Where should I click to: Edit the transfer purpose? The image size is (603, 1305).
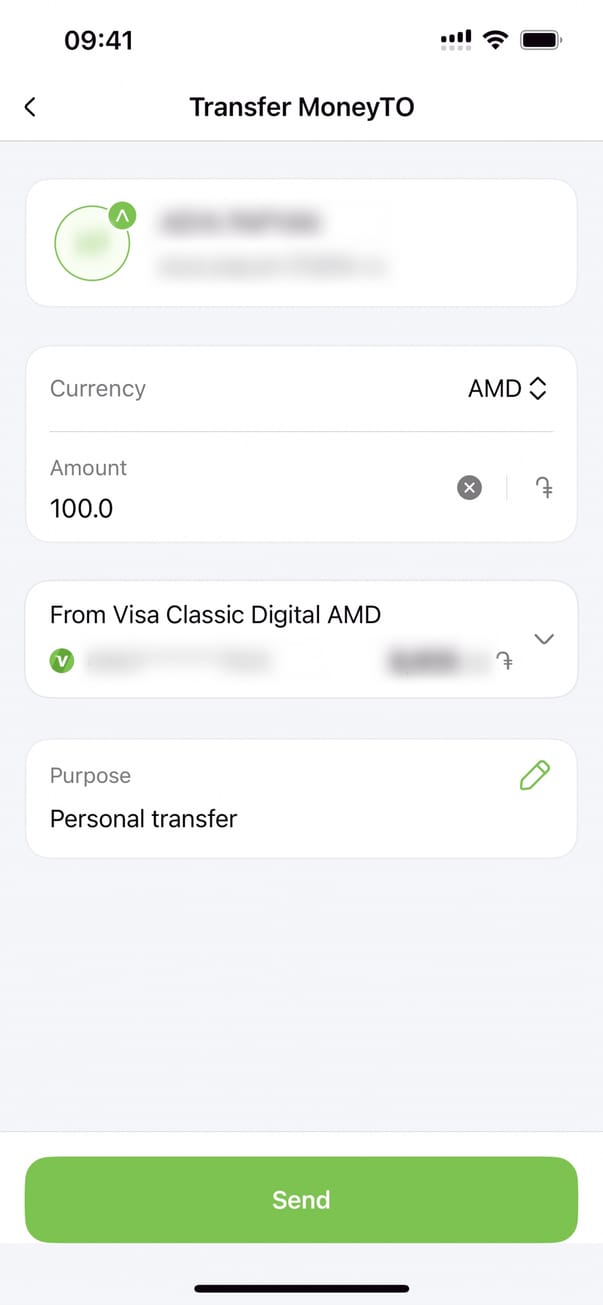(x=535, y=776)
